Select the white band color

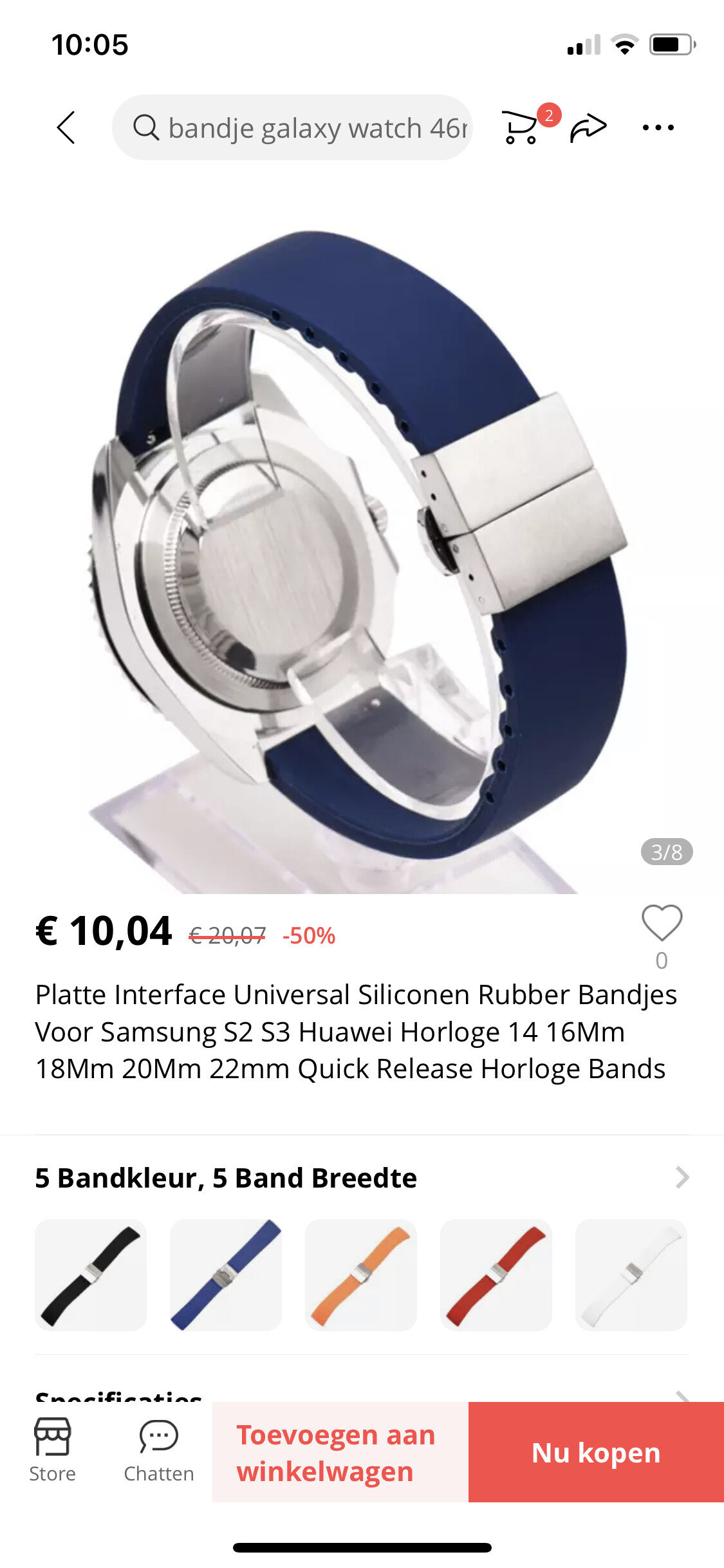tap(631, 1274)
